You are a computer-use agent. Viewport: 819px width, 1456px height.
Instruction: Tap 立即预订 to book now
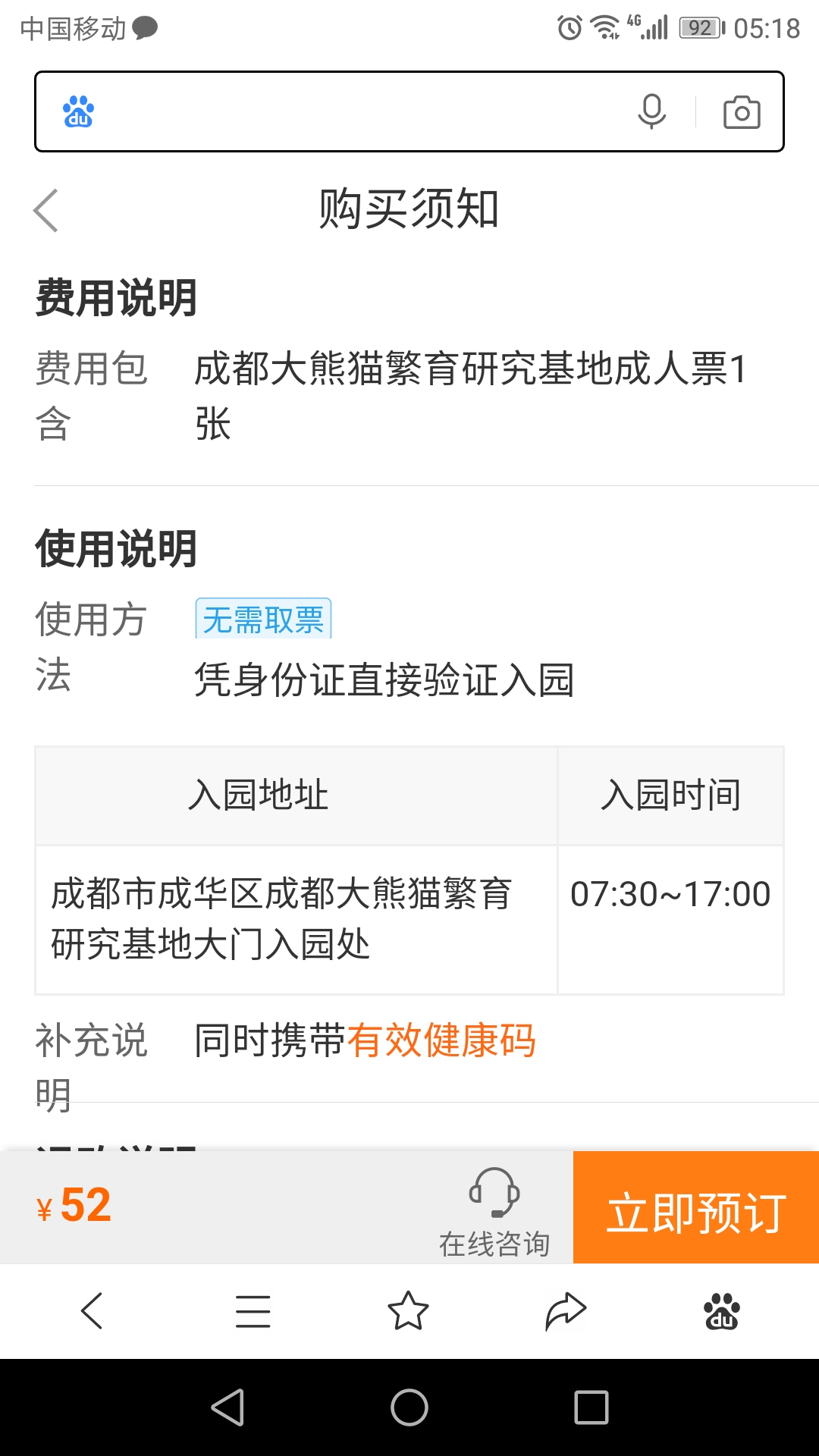pyautogui.click(x=696, y=1207)
